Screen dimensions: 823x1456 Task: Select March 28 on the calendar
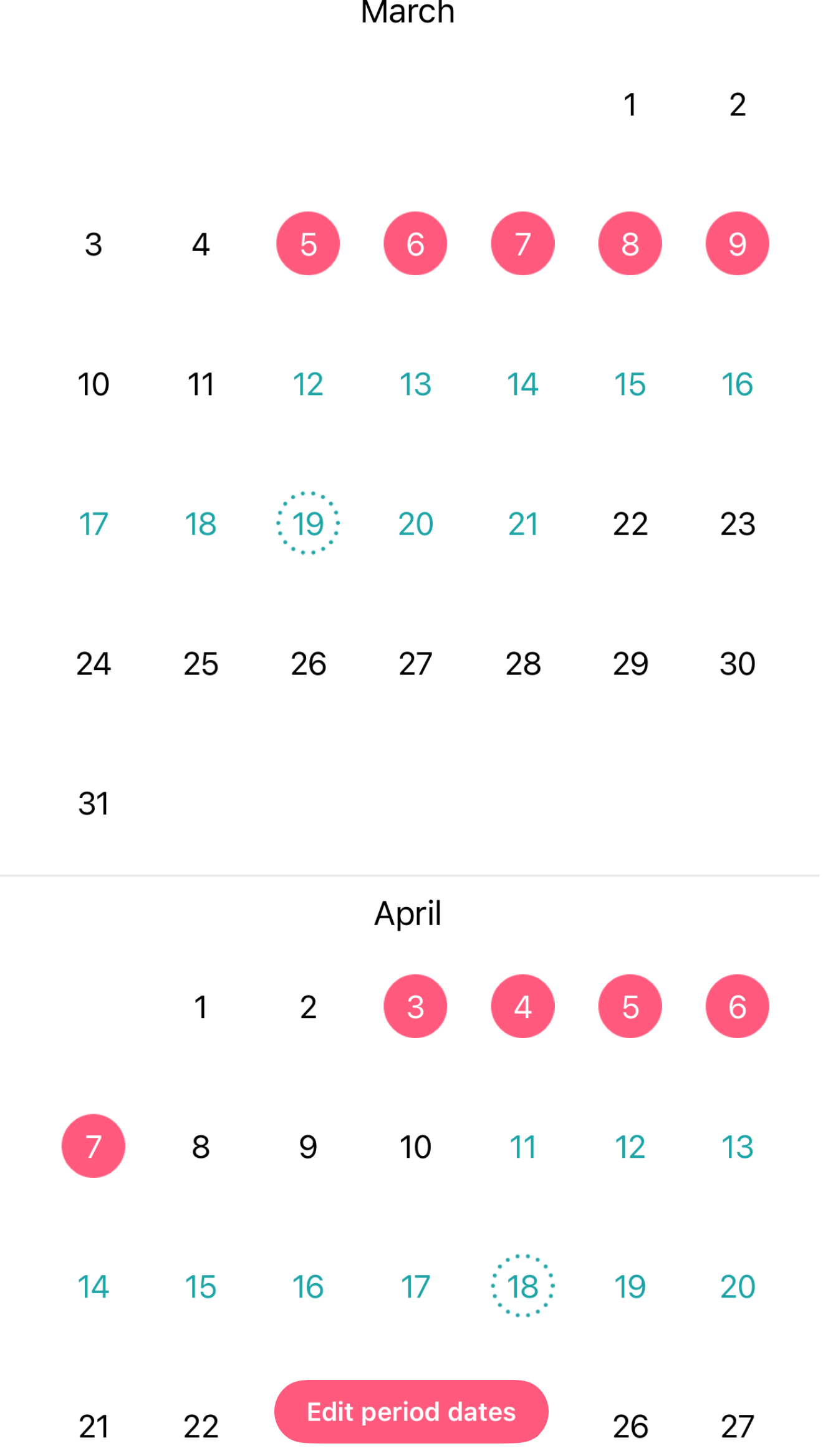(x=522, y=663)
